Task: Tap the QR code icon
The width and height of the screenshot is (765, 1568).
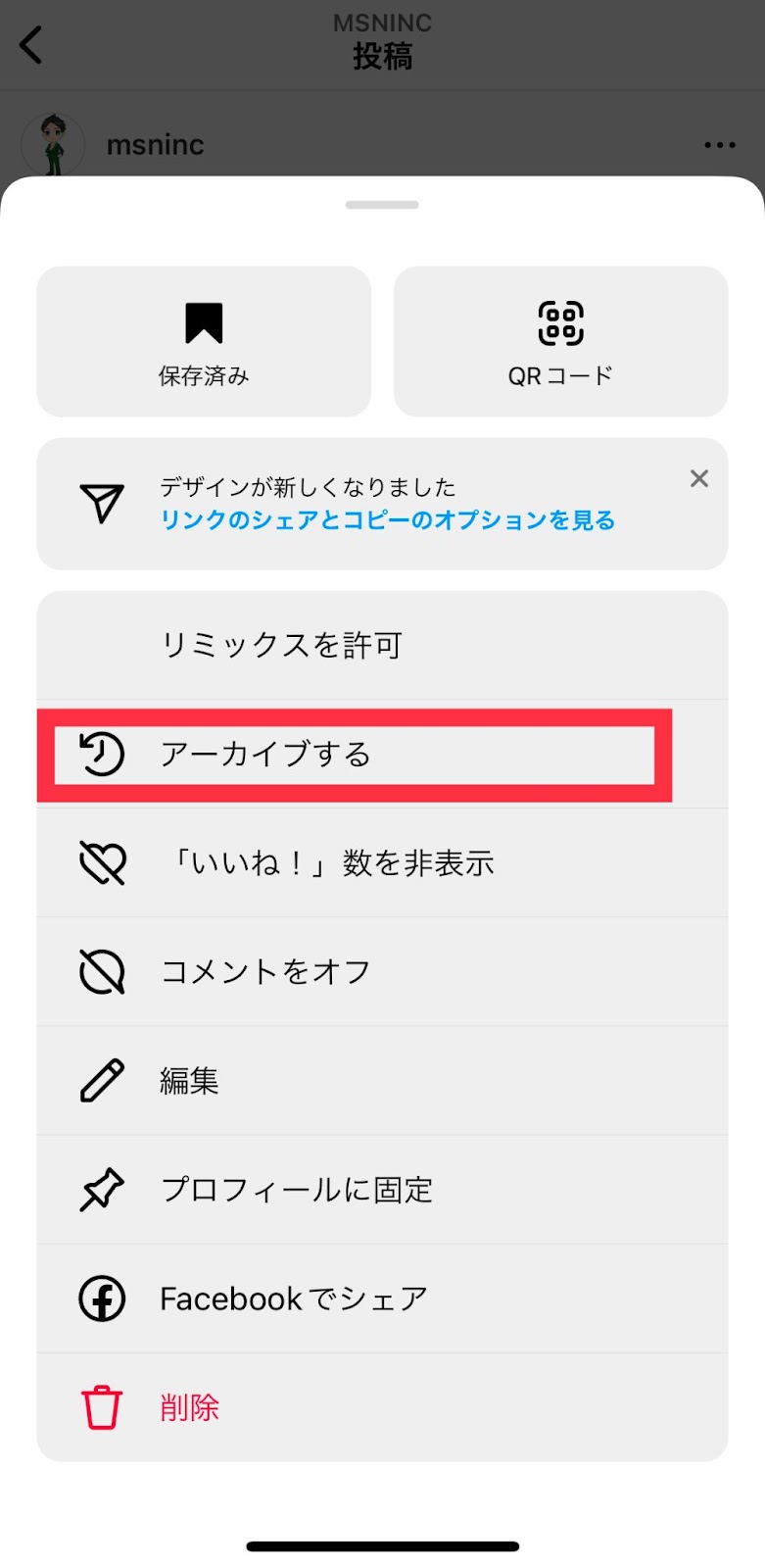Action: 559,323
